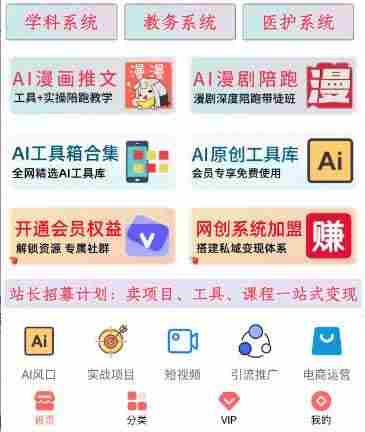The image size is (365, 432).
Task: Open the AI工具箱合集 card
Action: pyautogui.click(x=92, y=161)
